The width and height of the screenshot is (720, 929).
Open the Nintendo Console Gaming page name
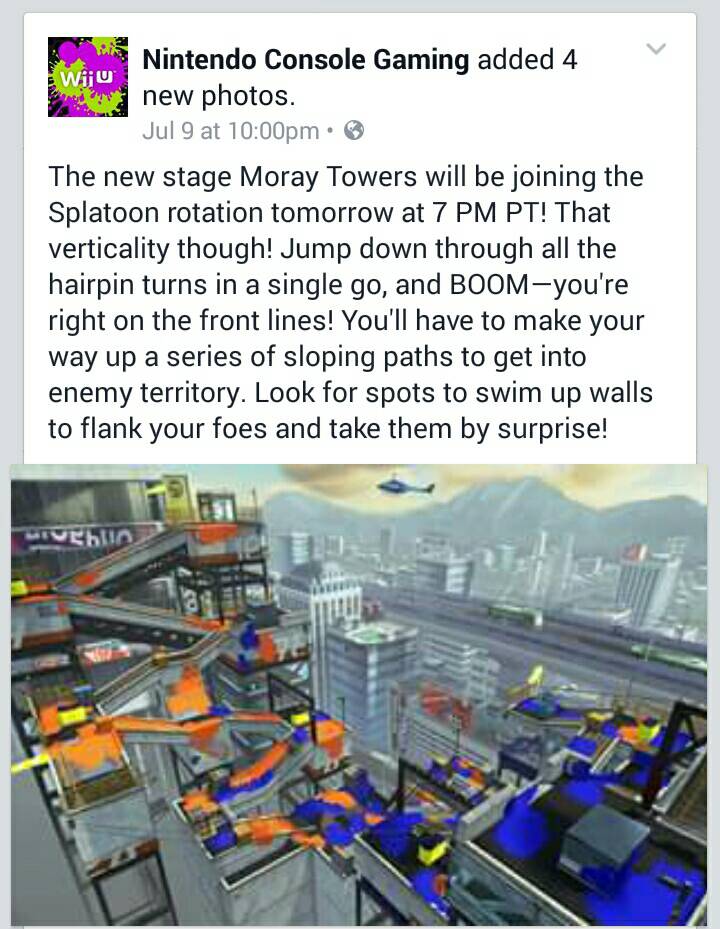click(306, 60)
